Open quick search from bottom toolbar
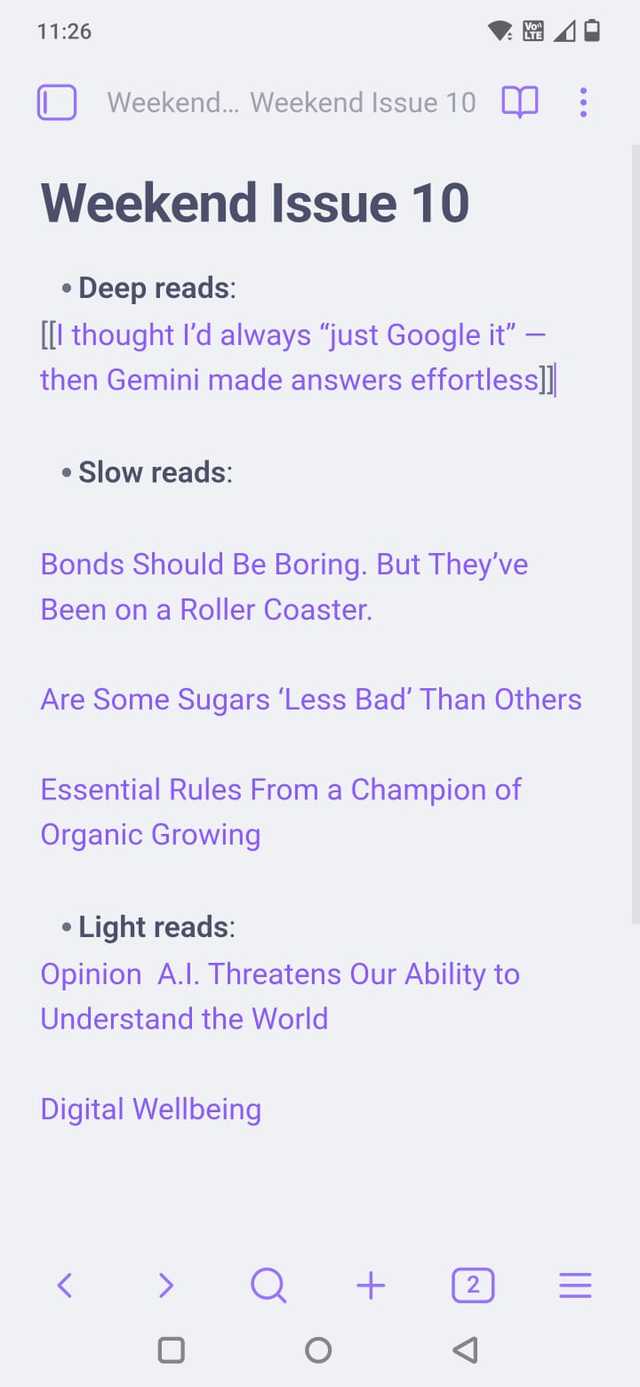Viewport: 640px width, 1387px height. (268, 1285)
